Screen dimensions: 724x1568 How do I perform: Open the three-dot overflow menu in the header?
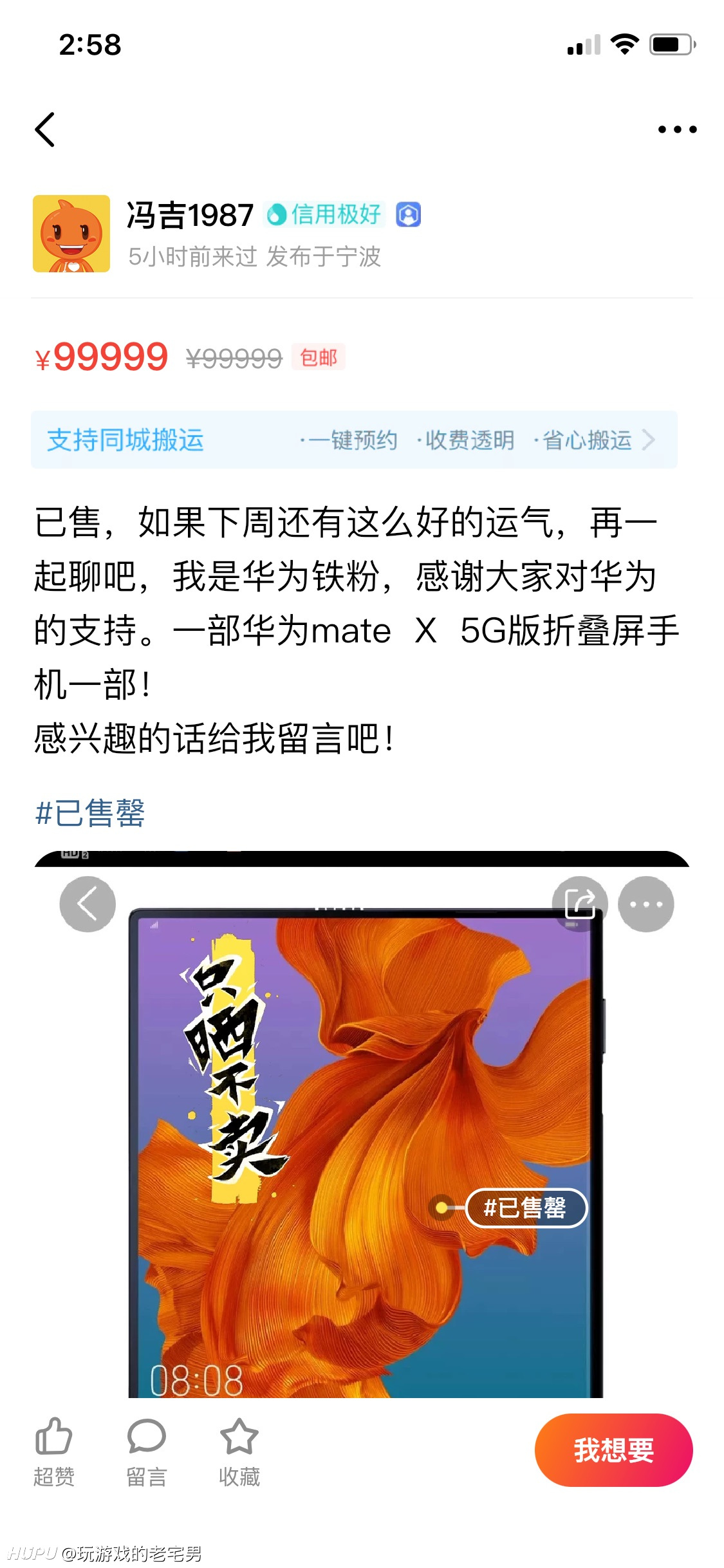pyautogui.click(x=677, y=129)
